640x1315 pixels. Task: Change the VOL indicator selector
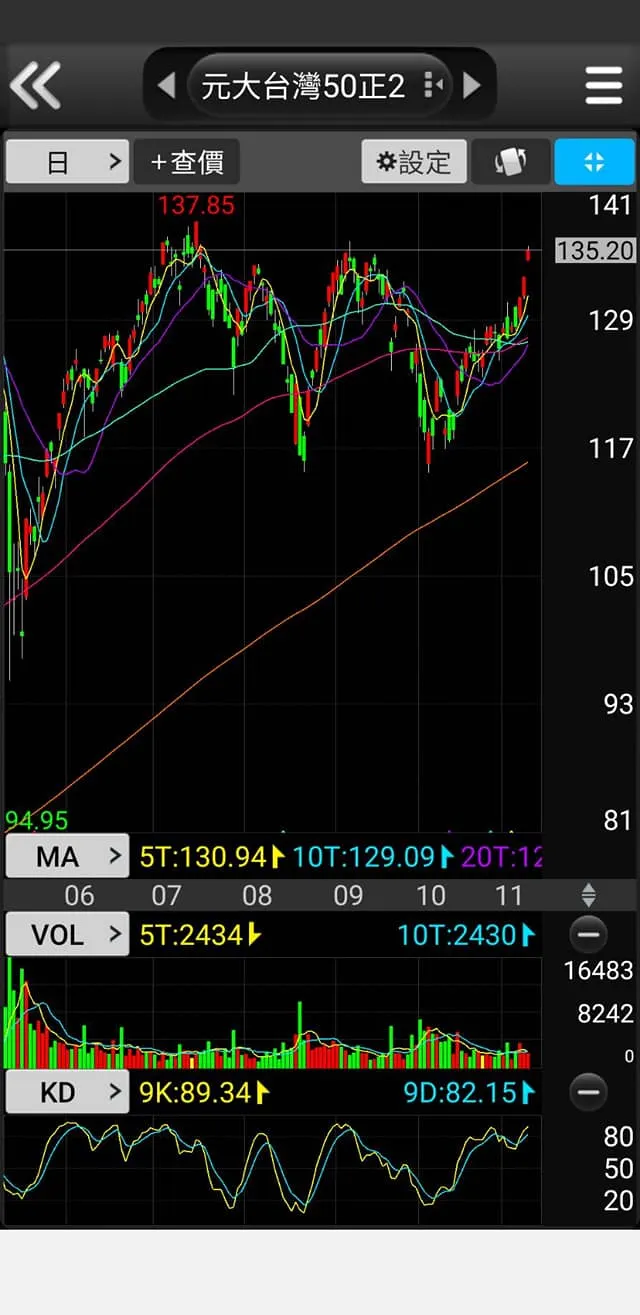pyautogui.click(x=68, y=935)
